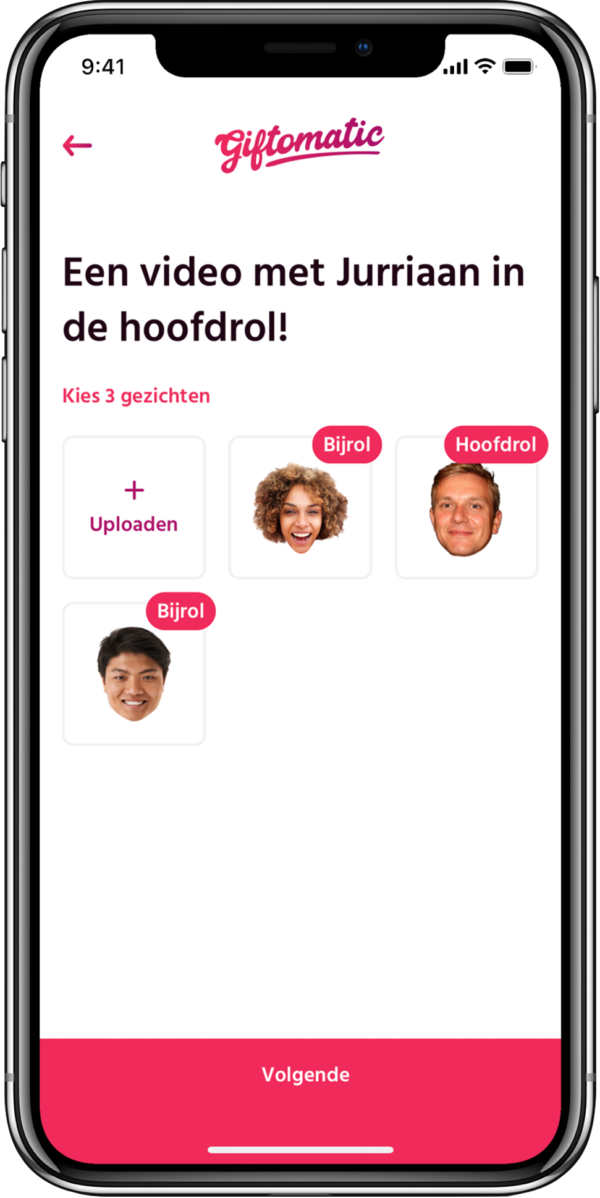Screen dimensions: 600x1198
Task: Tap the Uploaden tile to add a face
Action: point(134,507)
